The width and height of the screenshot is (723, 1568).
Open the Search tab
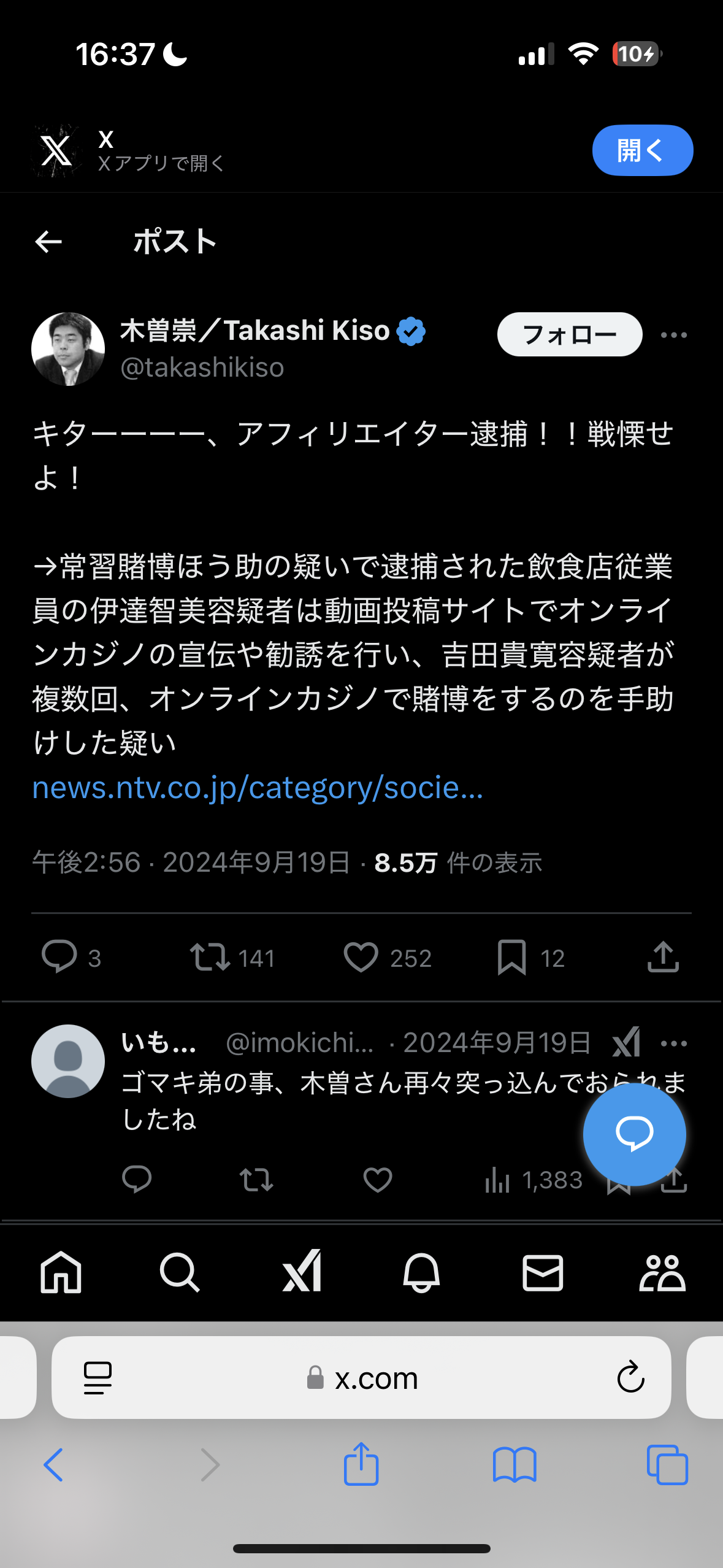point(179,1272)
